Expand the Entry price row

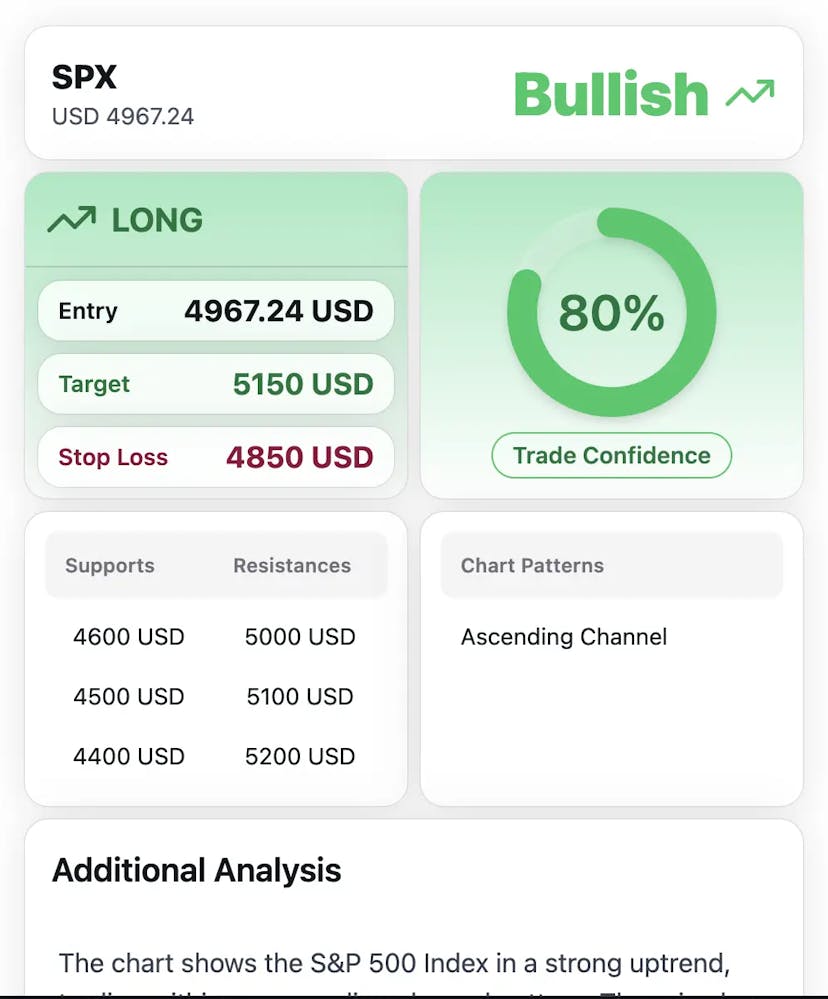point(216,310)
